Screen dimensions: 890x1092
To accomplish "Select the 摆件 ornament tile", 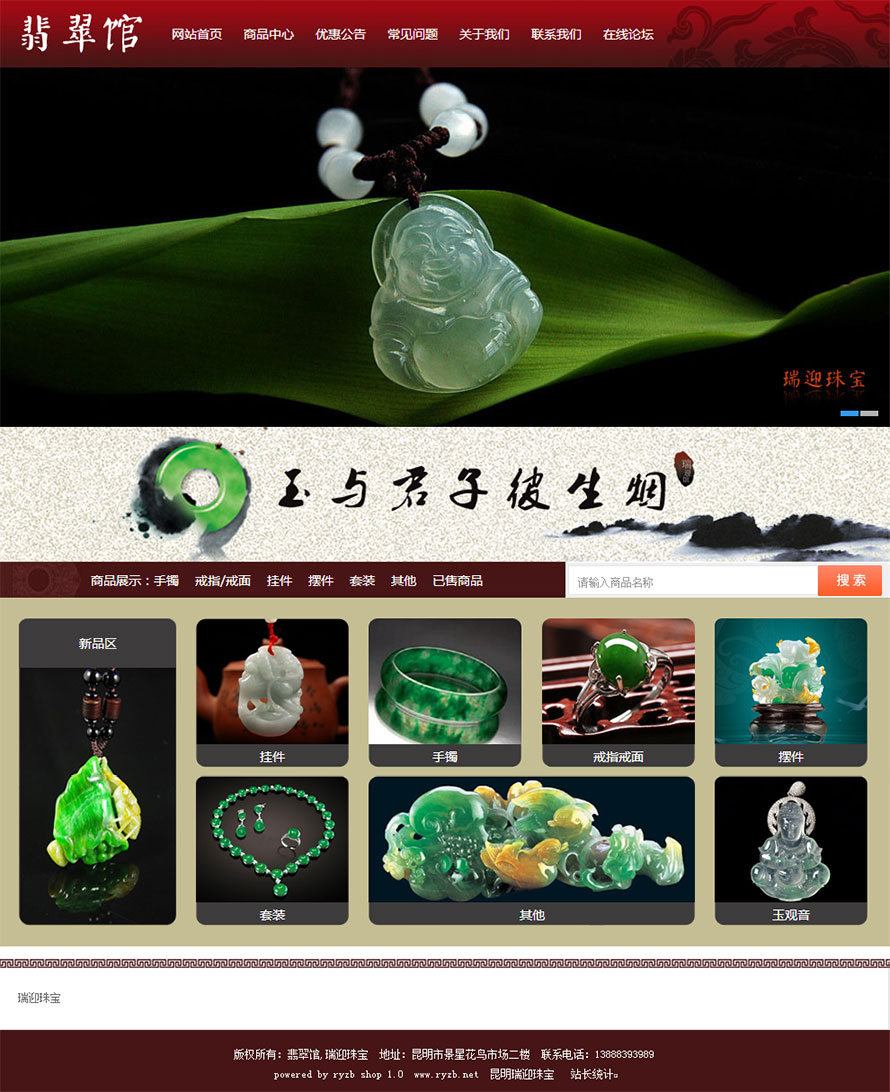I will pyautogui.click(x=790, y=692).
